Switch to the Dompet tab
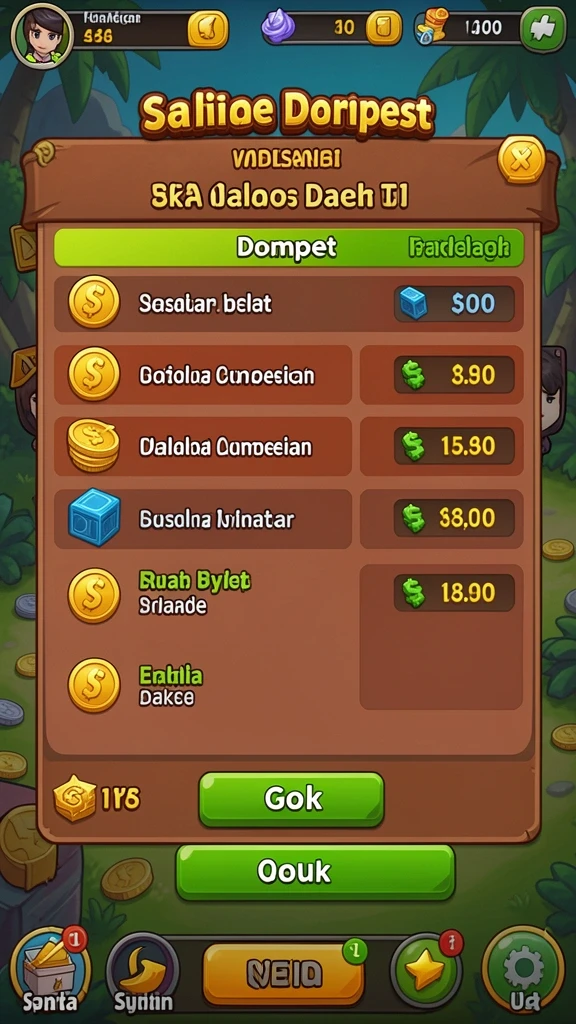The image size is (576, 1024). click(286, 248)
